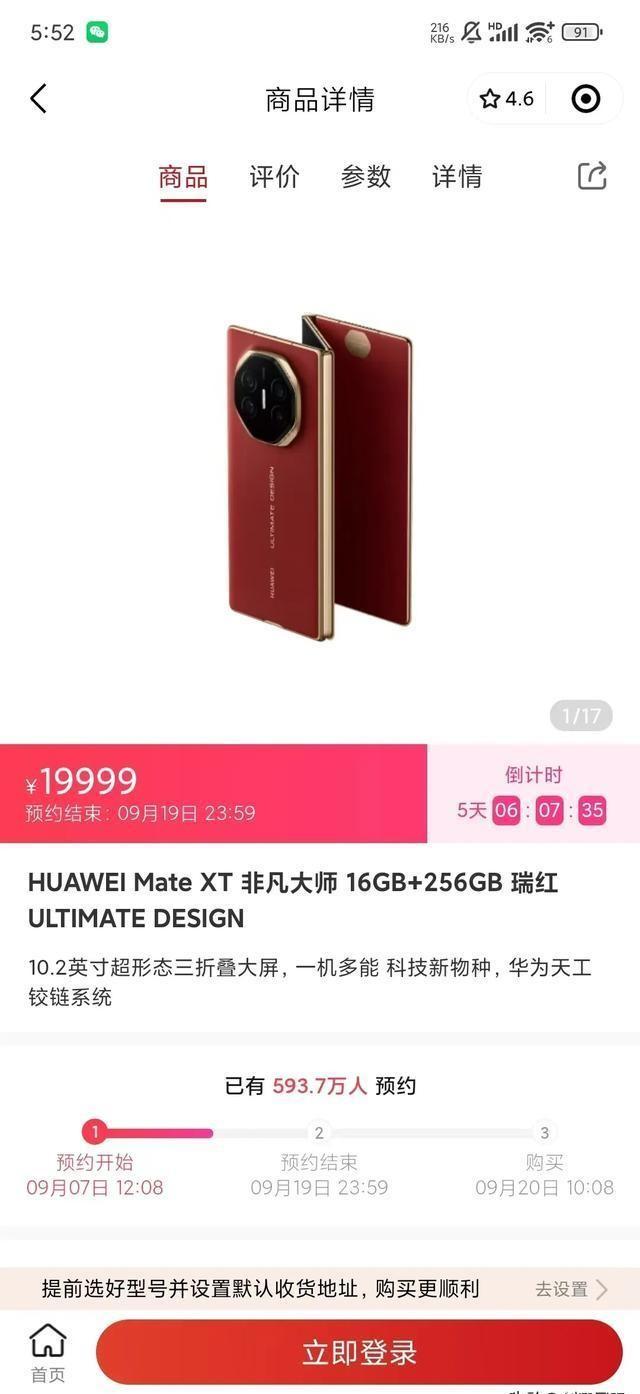
Task: Switch to the 参数 tab
Action: point(365,177)
